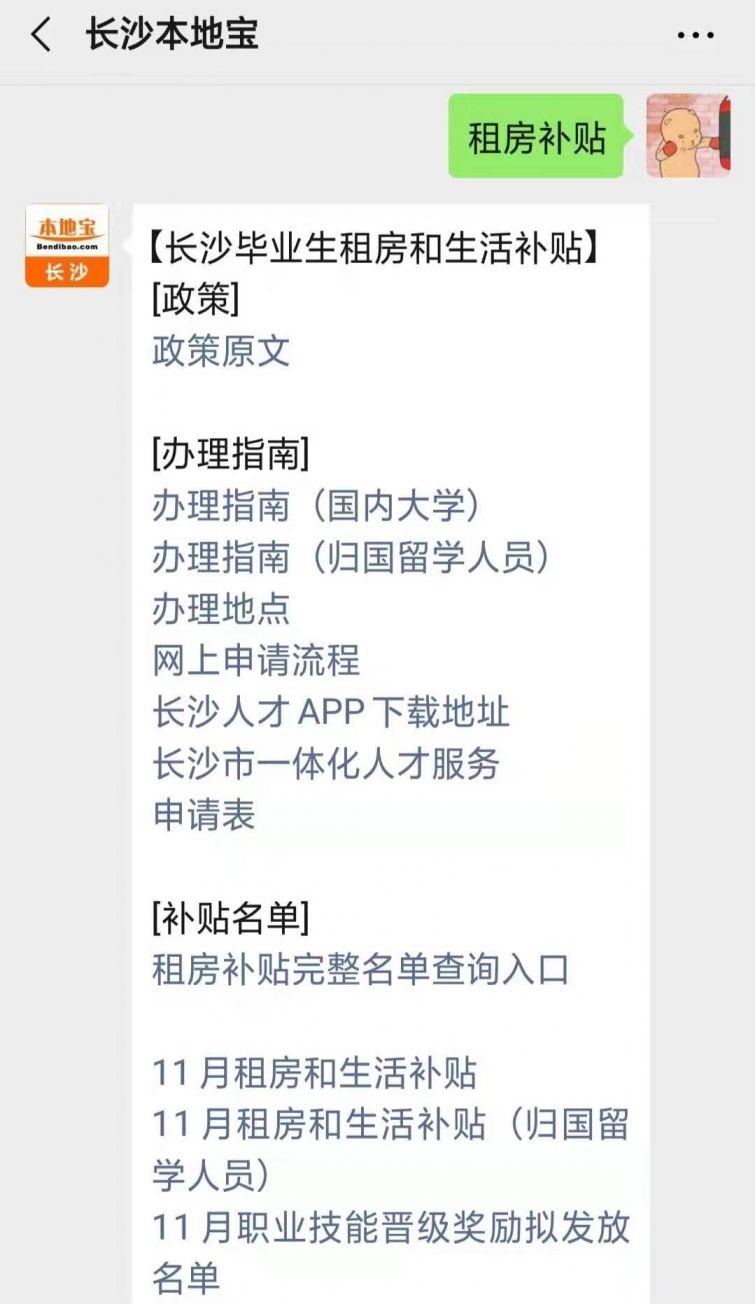Open 长沙市一体化人才服务 link
The height and width of the screenshot is (1304, 755).
point(326,764)
